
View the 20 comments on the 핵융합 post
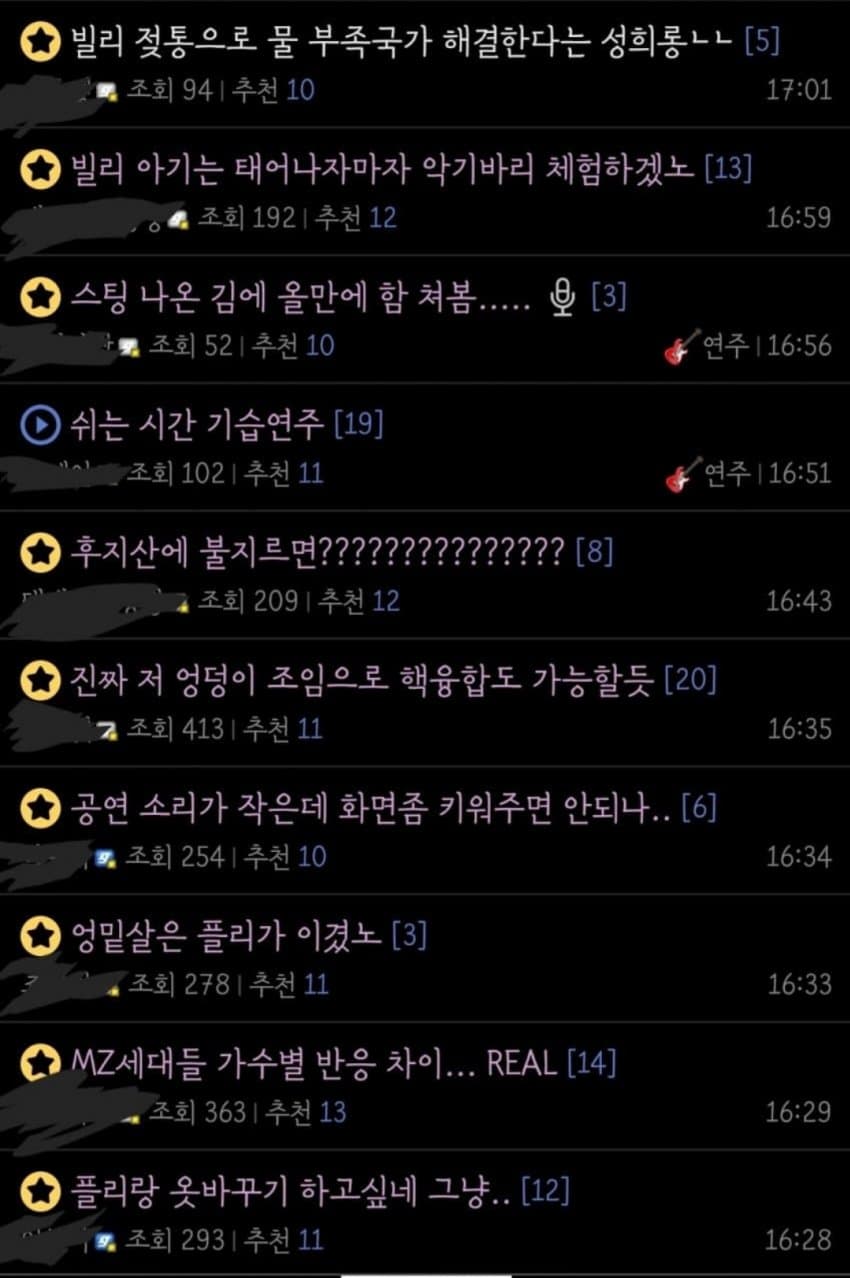[x=690, y=680]
